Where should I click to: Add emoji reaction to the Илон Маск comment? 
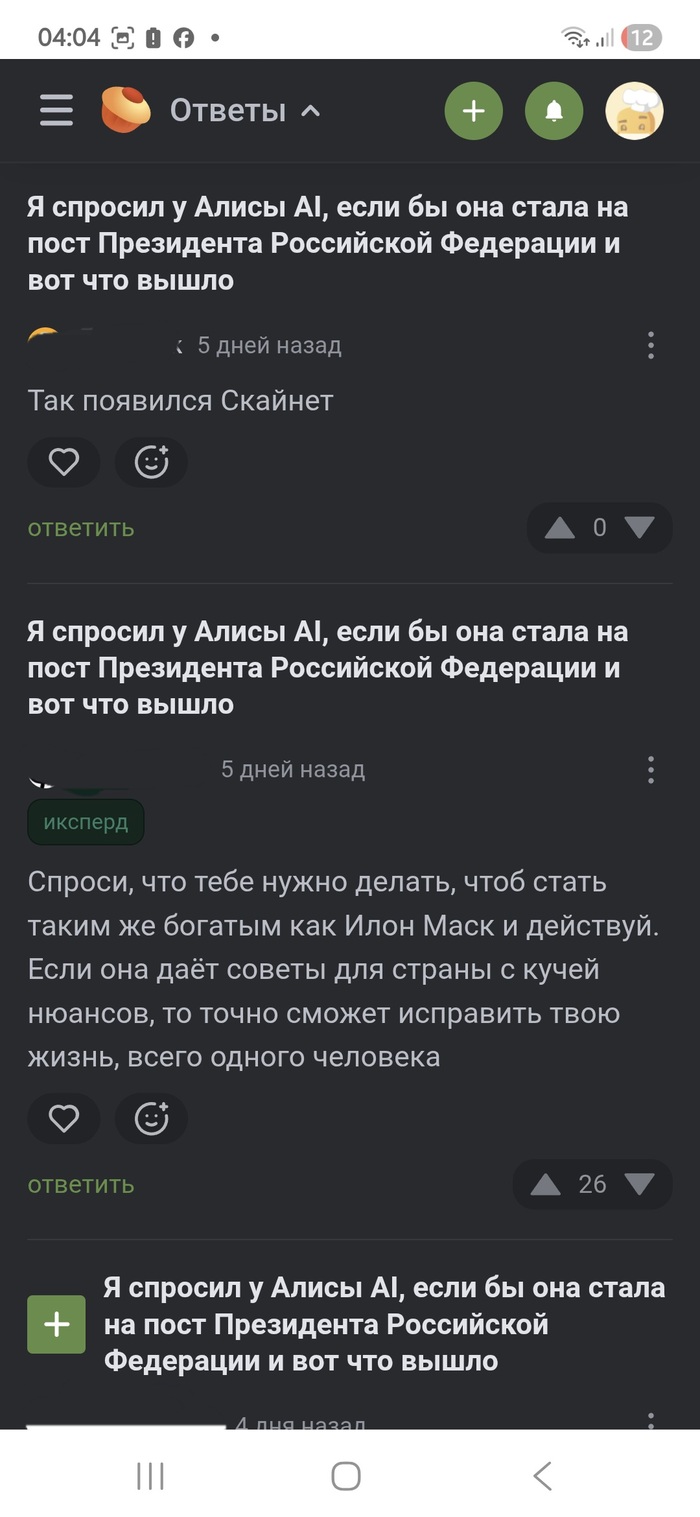pyautogui.click(x=152, y=1118)
